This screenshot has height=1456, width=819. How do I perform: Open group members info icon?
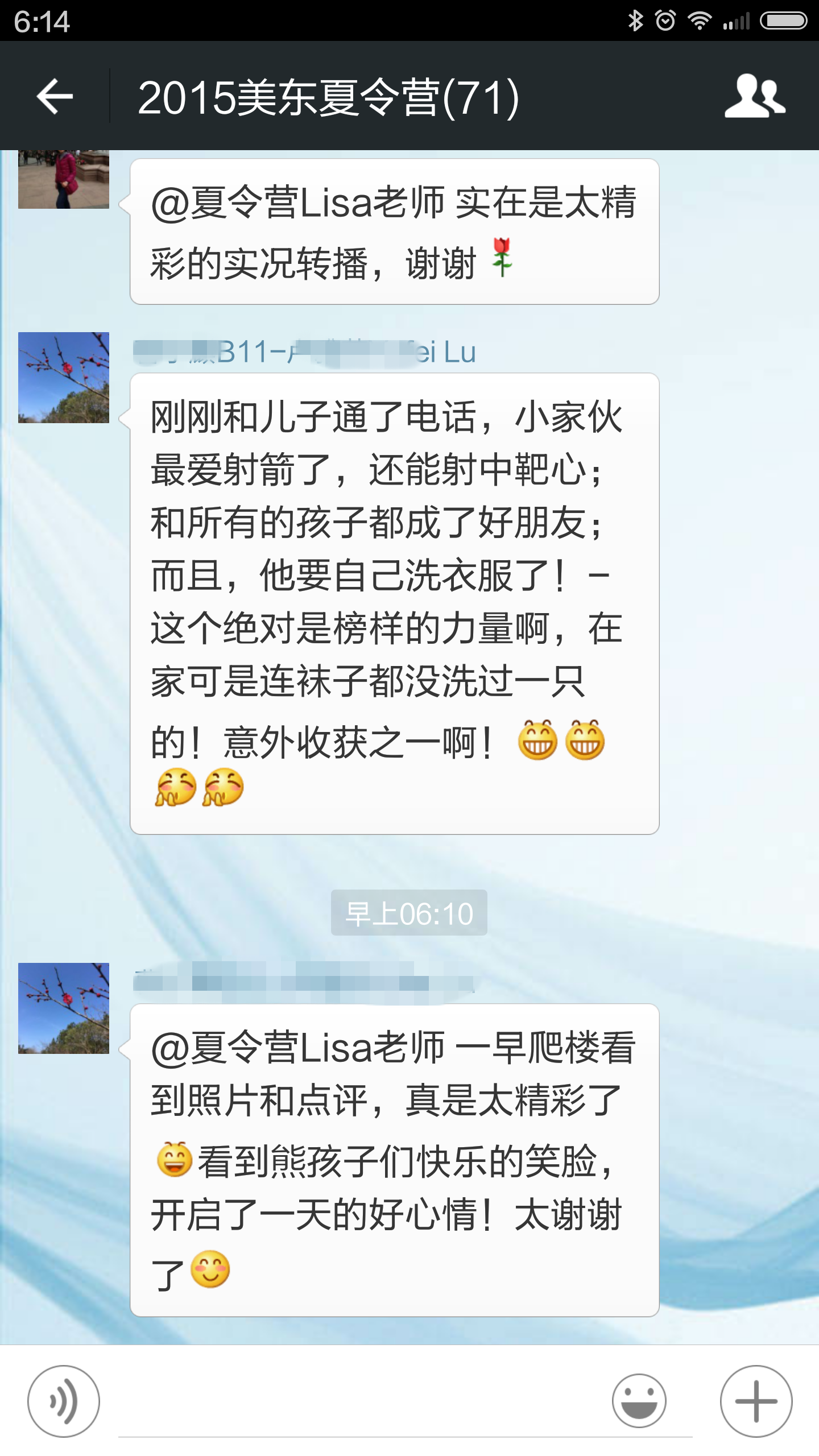coord(755,96)
